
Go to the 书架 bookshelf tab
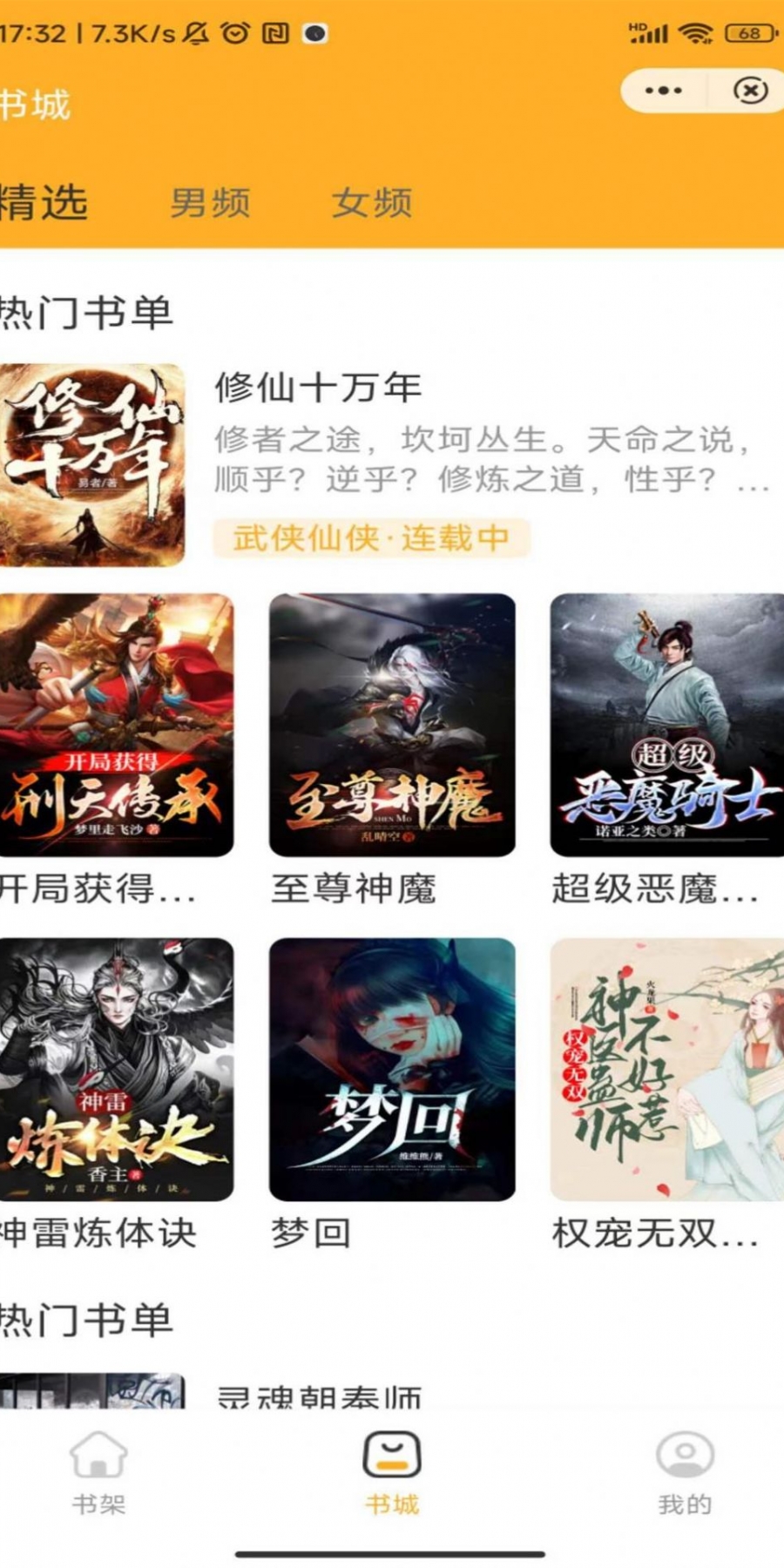[x=98, y=1473]
